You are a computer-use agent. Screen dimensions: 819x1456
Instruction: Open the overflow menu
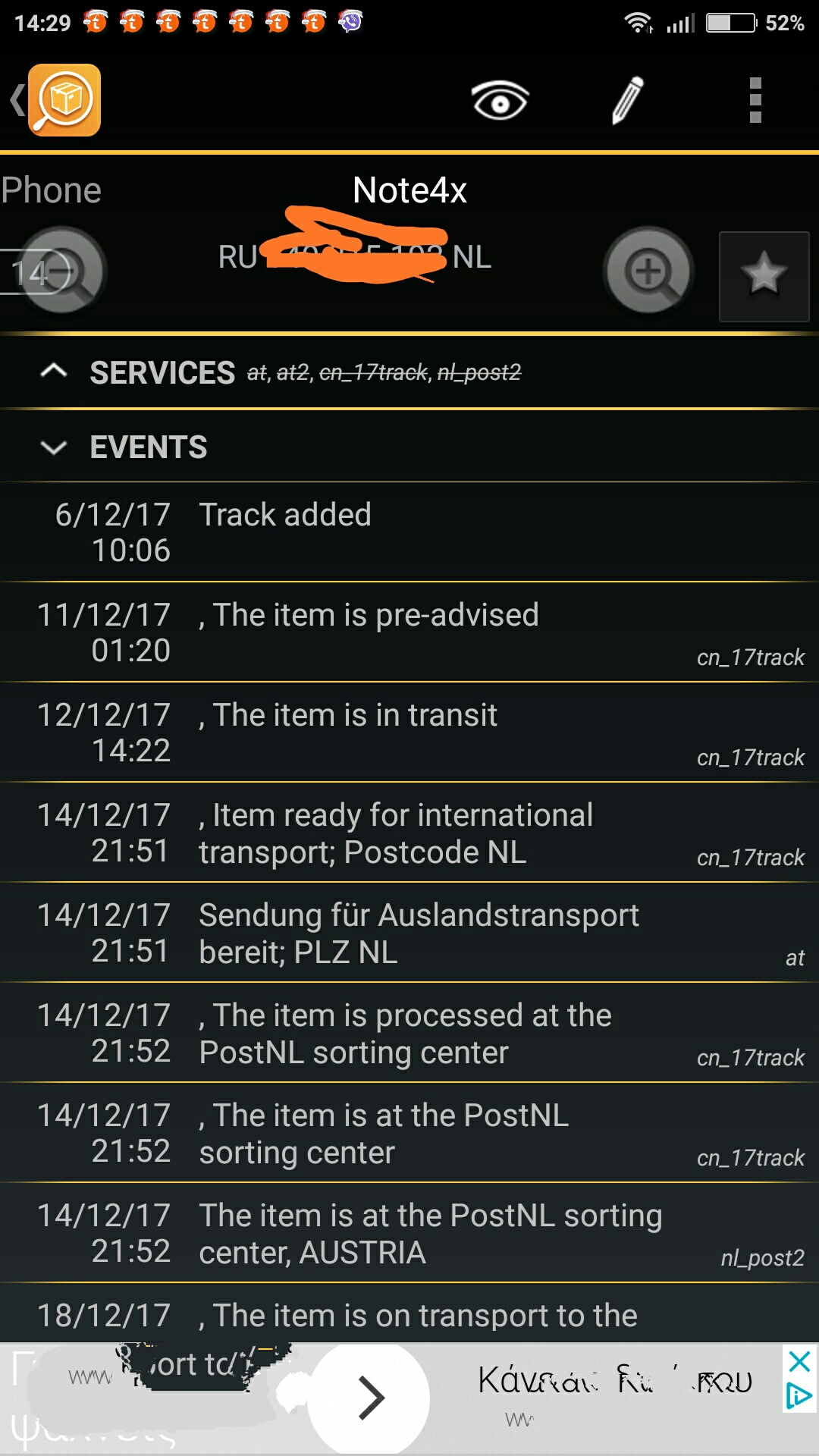(x=755, y=101)
